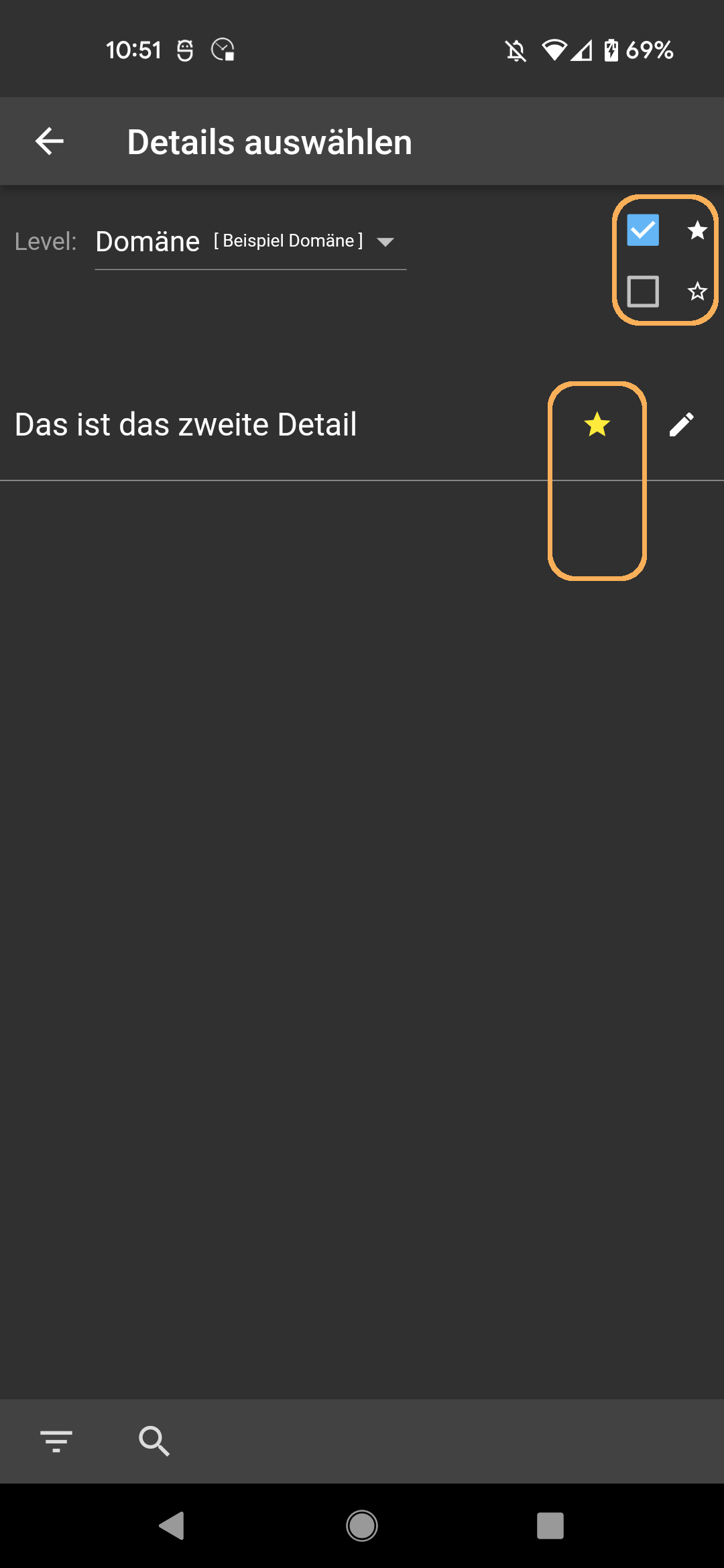The height and width of the screenshot is (1568, 724).
Task: Edit 'Das ist das zweite Detail' with pencil
Action: (682, 424)
